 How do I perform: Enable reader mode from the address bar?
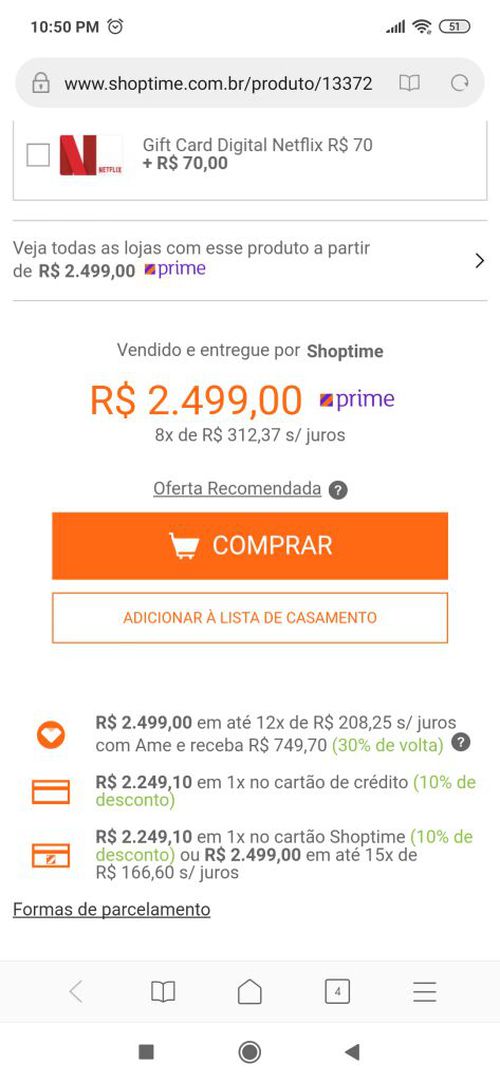(x=410, y=83)
